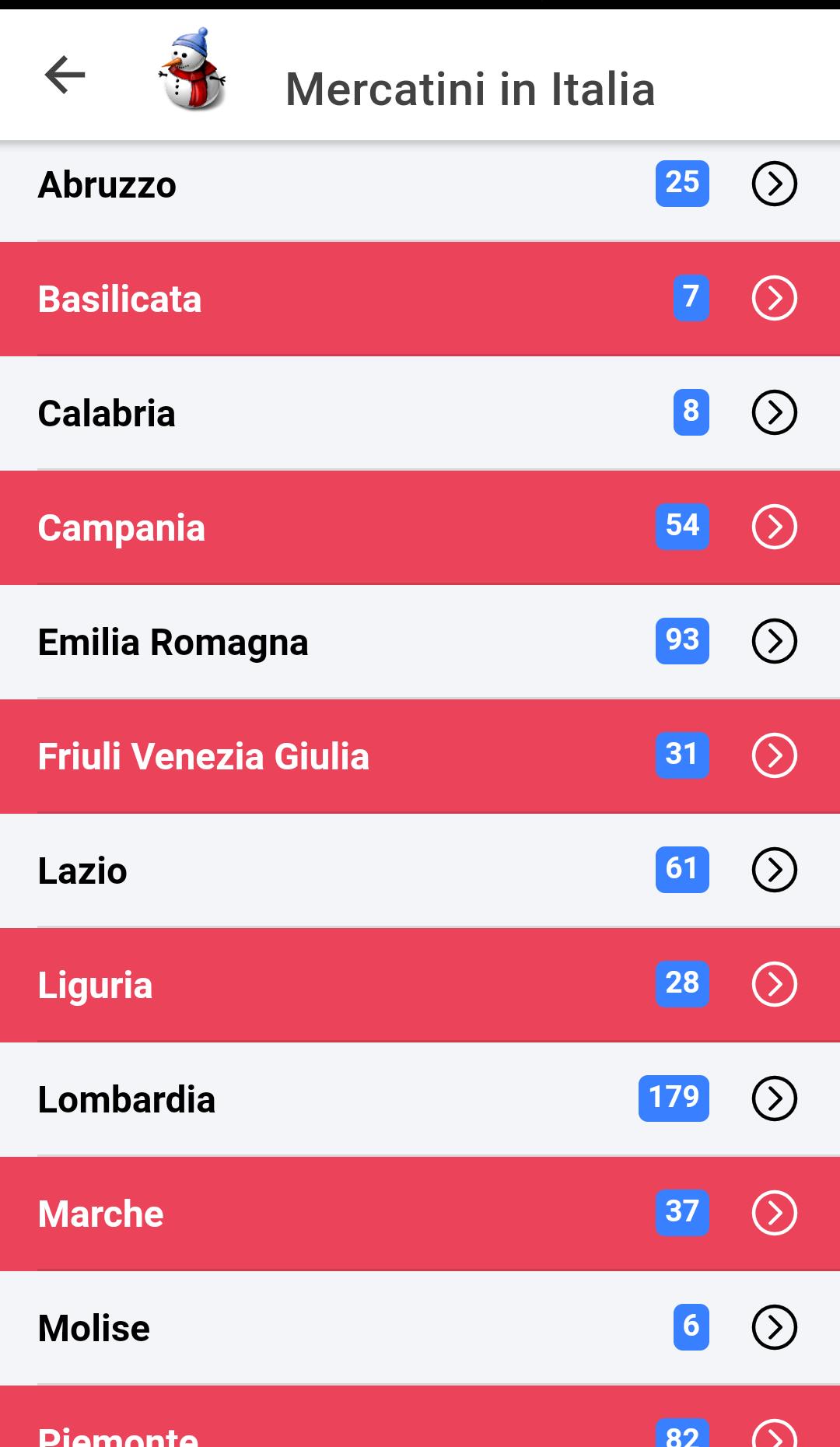Tap the Marche region name
Image resolution: width=840 pixels, height=1447 pixels.
click(x=100, y=1214)
